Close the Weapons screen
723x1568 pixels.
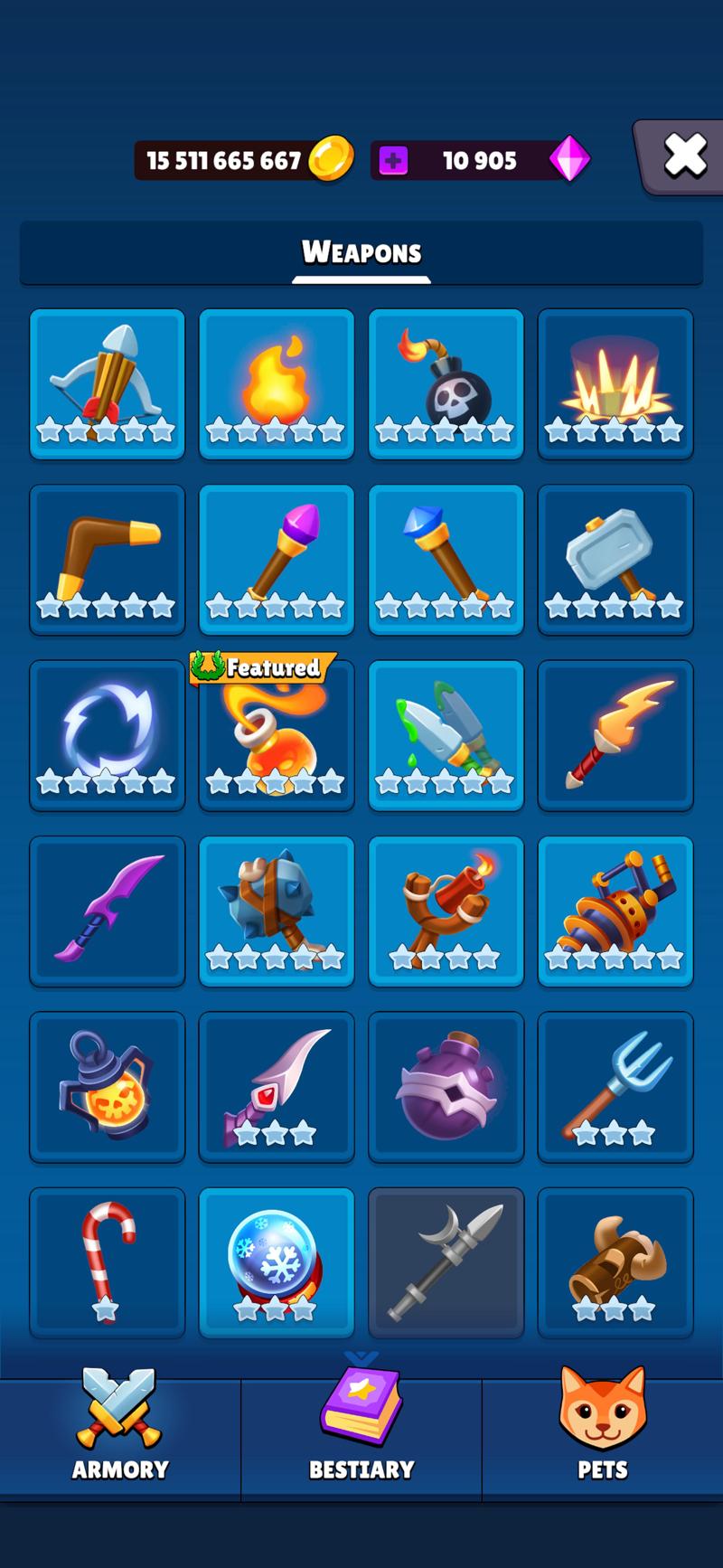click(x=685, y=154)
